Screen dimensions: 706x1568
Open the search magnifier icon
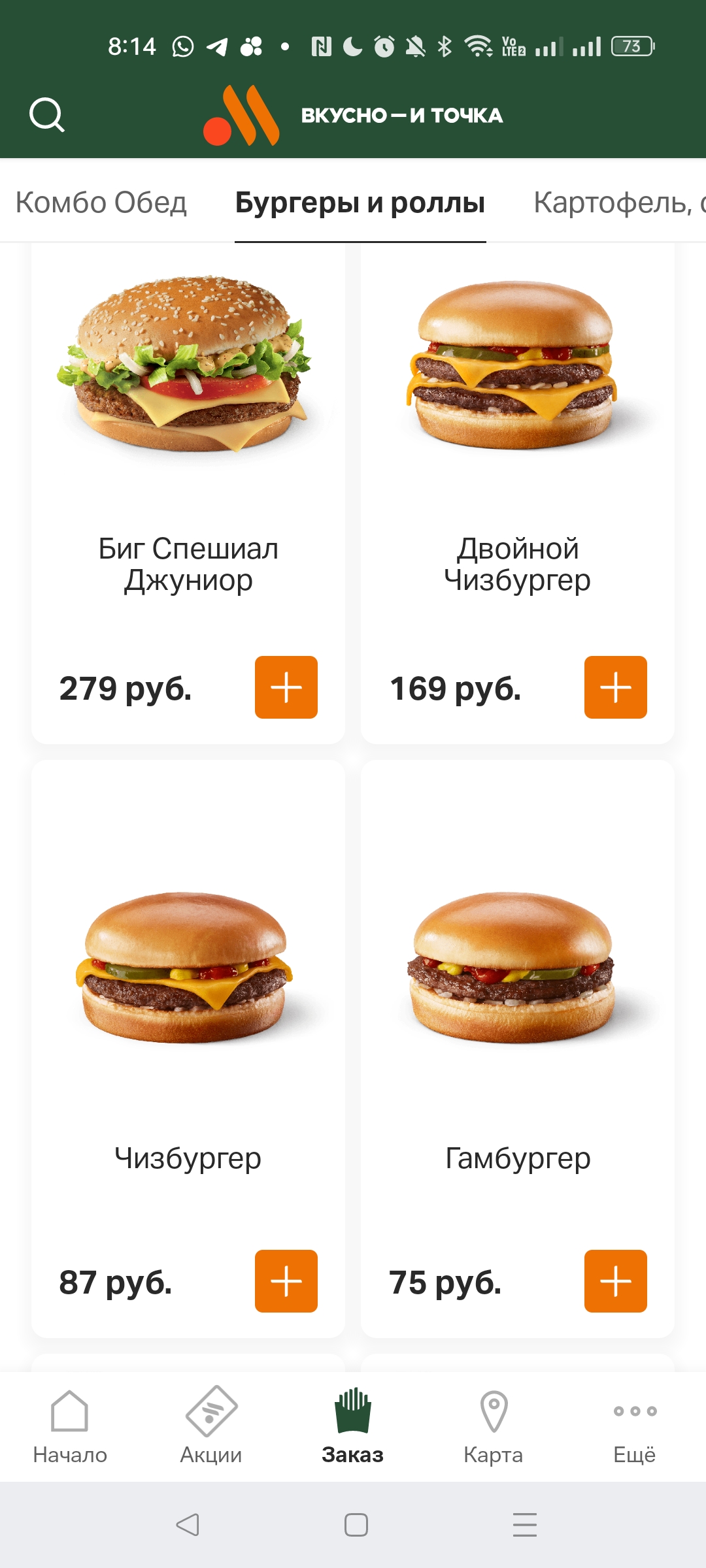47,115
